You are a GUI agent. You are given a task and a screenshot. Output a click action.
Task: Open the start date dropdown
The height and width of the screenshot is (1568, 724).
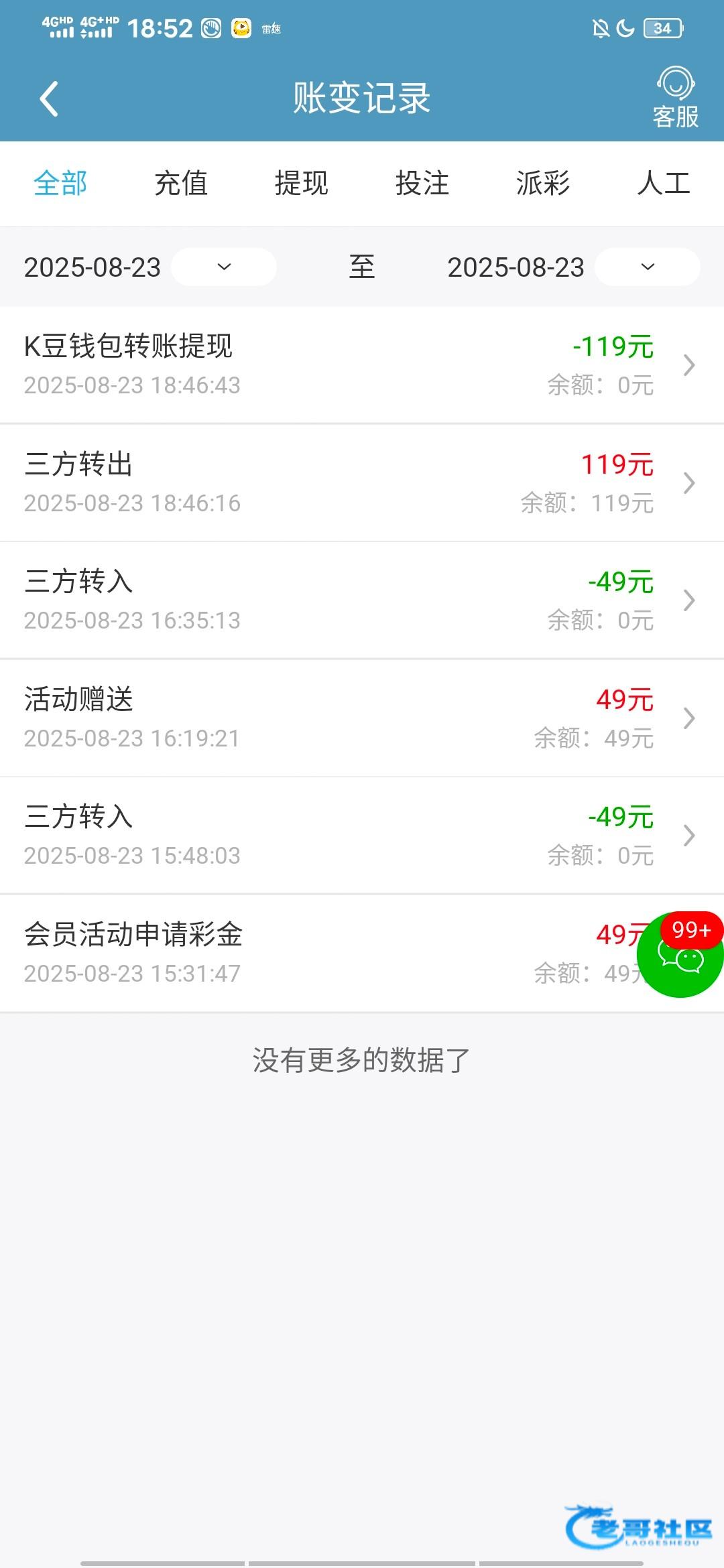click(x=224, y=267)
